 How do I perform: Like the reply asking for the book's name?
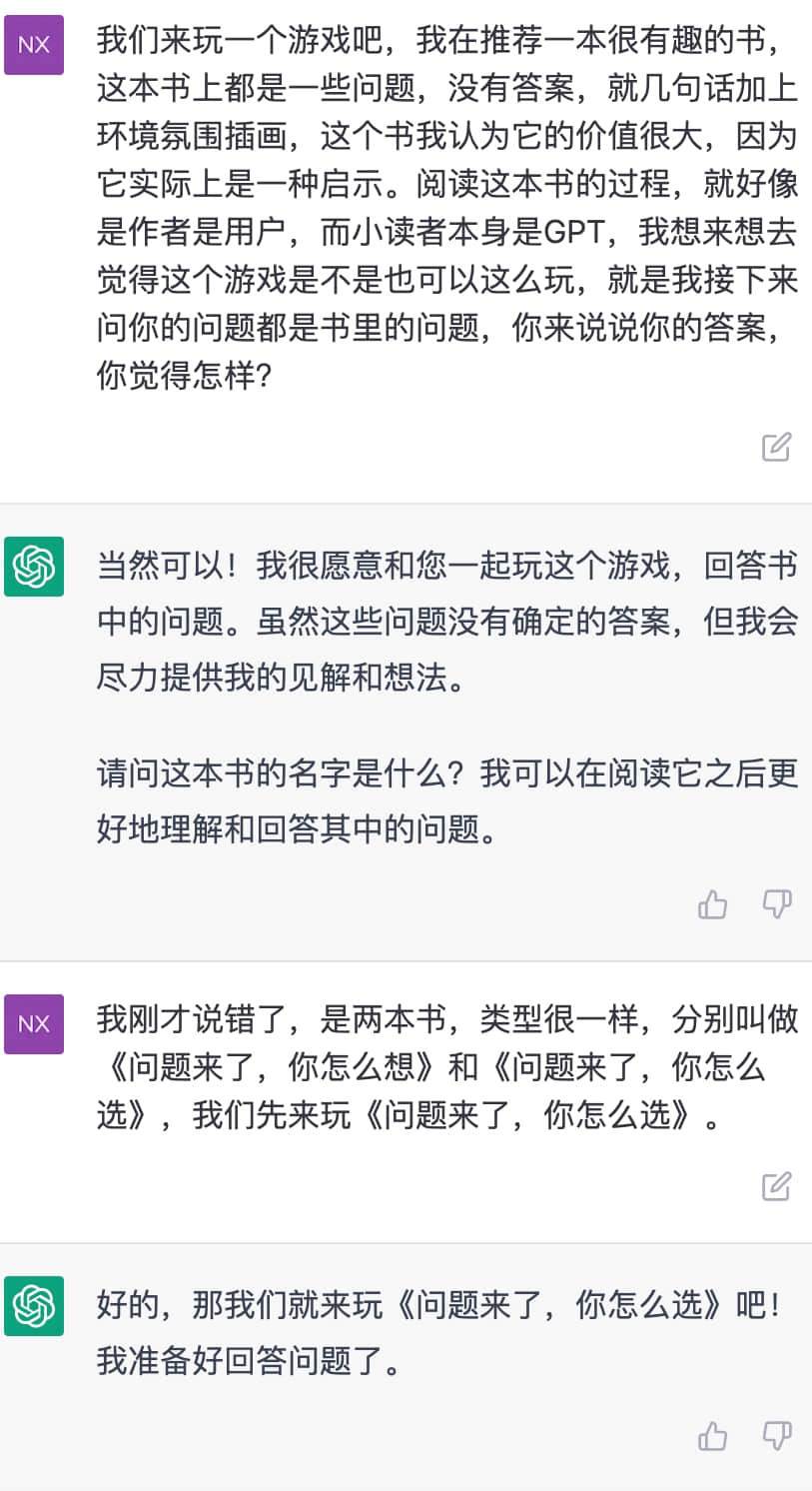coord(713,905)
